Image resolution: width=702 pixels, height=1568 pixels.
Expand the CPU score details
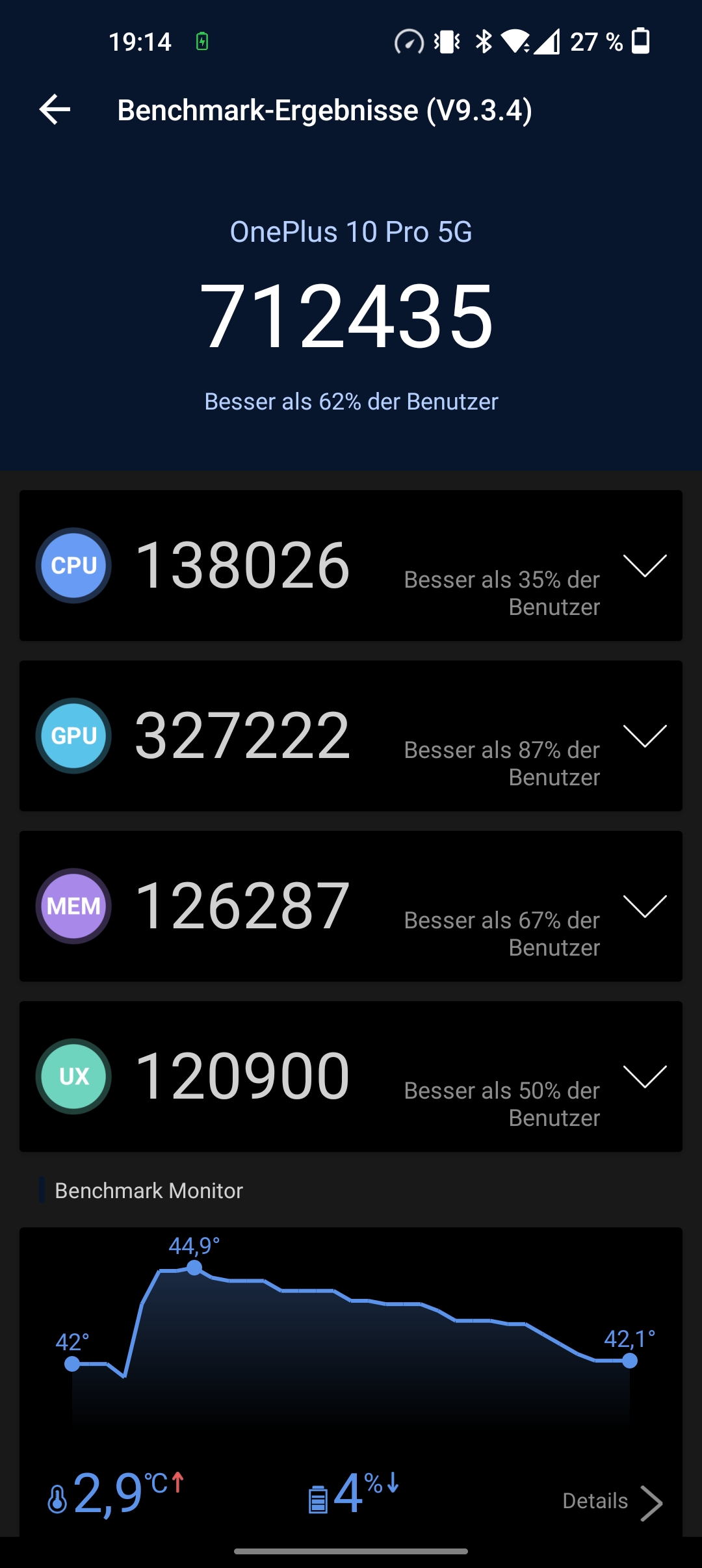(645, 566)
